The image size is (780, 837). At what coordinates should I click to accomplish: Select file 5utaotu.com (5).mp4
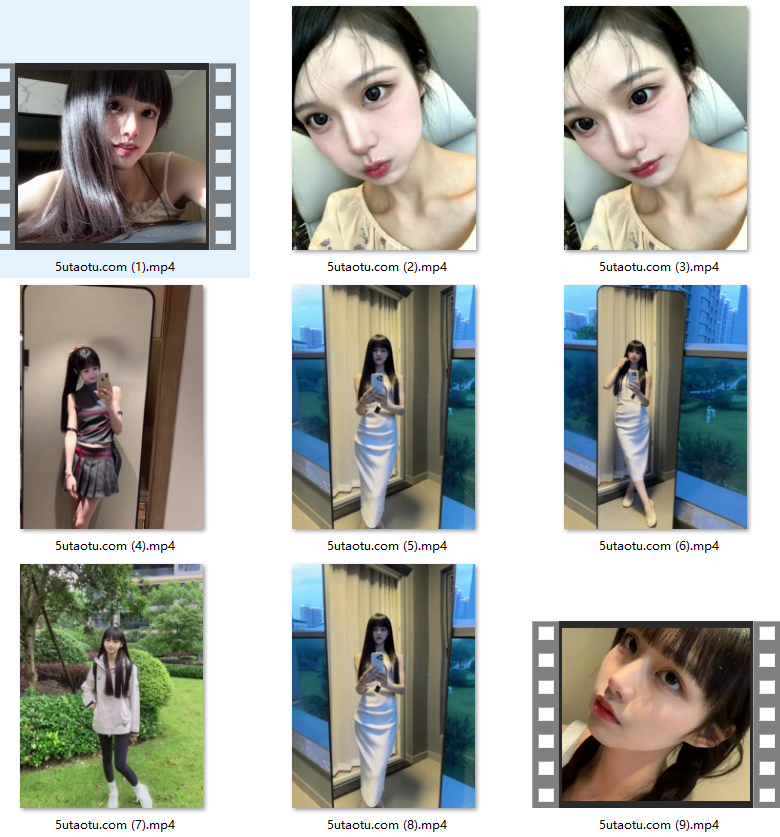click(384, 407)
